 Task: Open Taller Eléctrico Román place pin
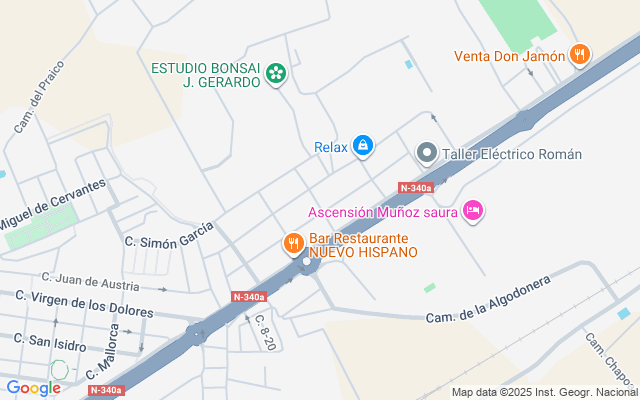pyautogui.click(x=427, y=153)
